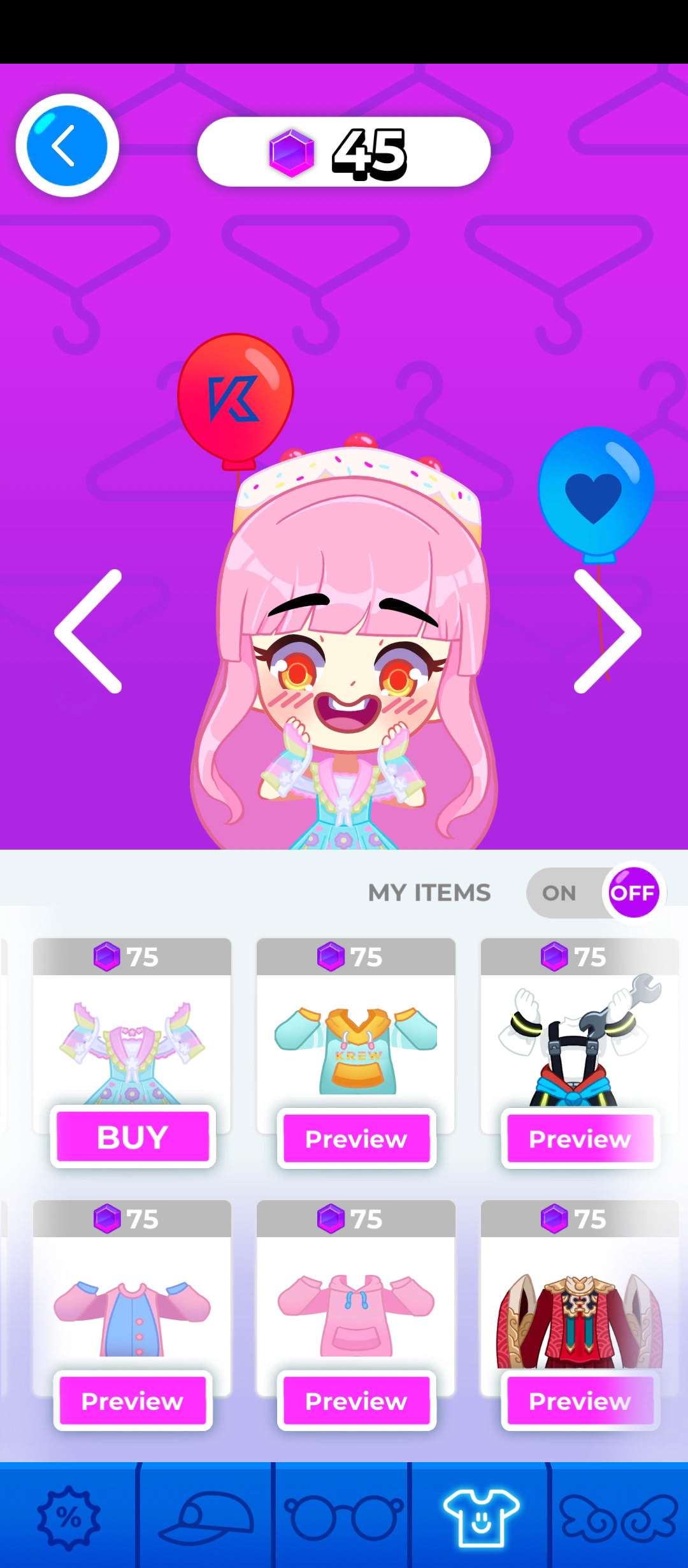Viewport: 688px width, 1568px height.
Task: Show the next character with right arrow
Action: coord(606,631)
